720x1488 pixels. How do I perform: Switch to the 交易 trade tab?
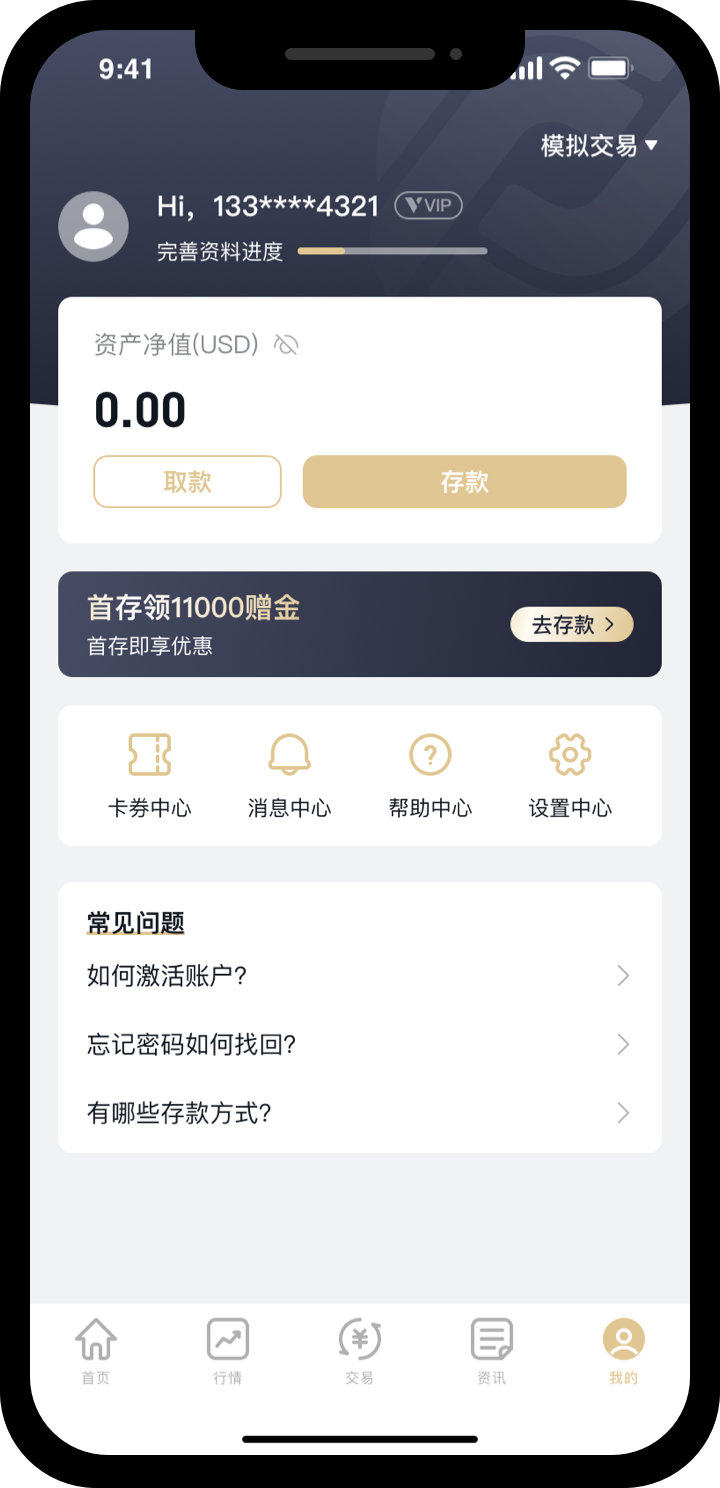359,1351
